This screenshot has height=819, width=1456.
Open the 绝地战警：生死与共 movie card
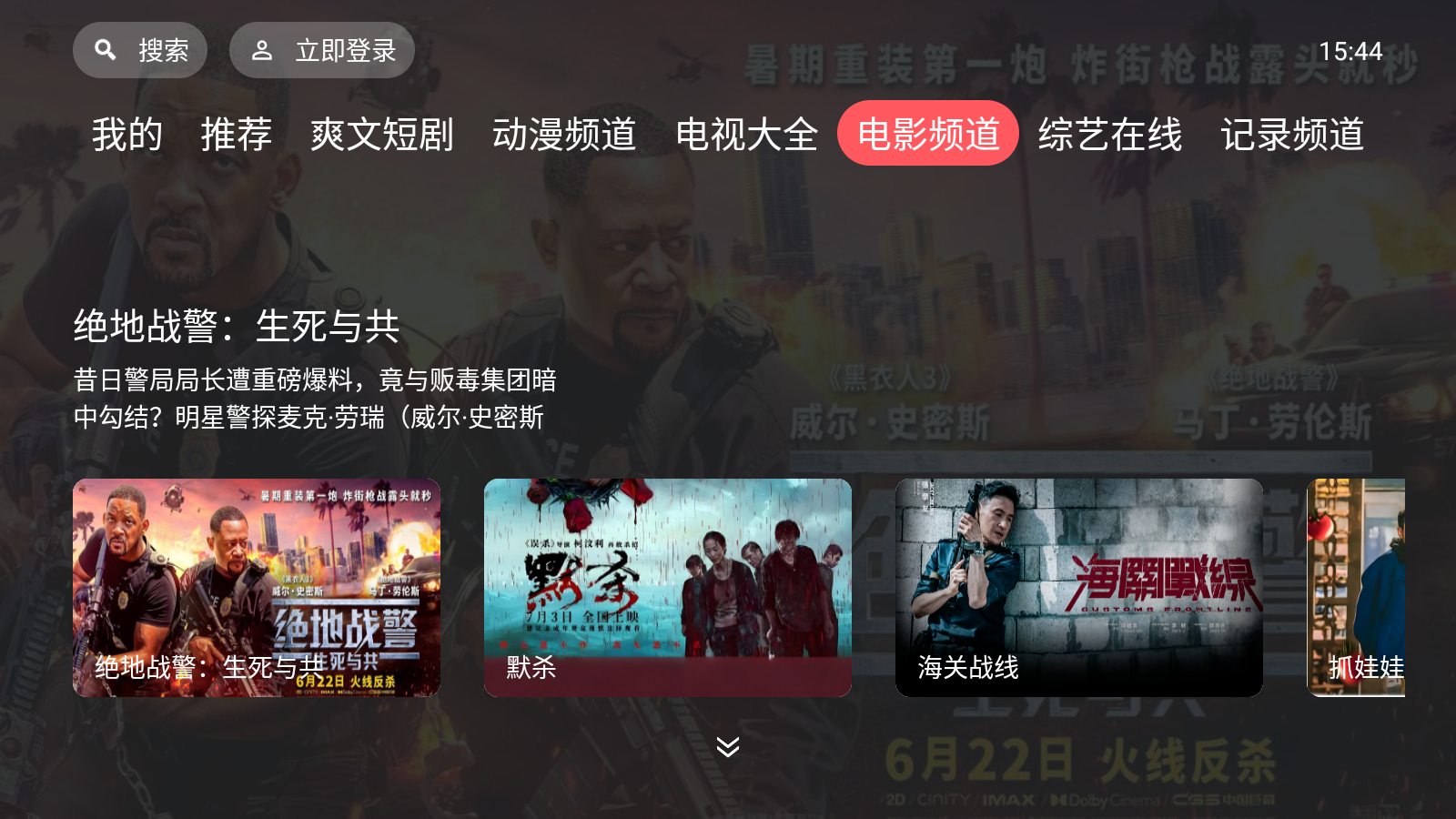point(257,587)
